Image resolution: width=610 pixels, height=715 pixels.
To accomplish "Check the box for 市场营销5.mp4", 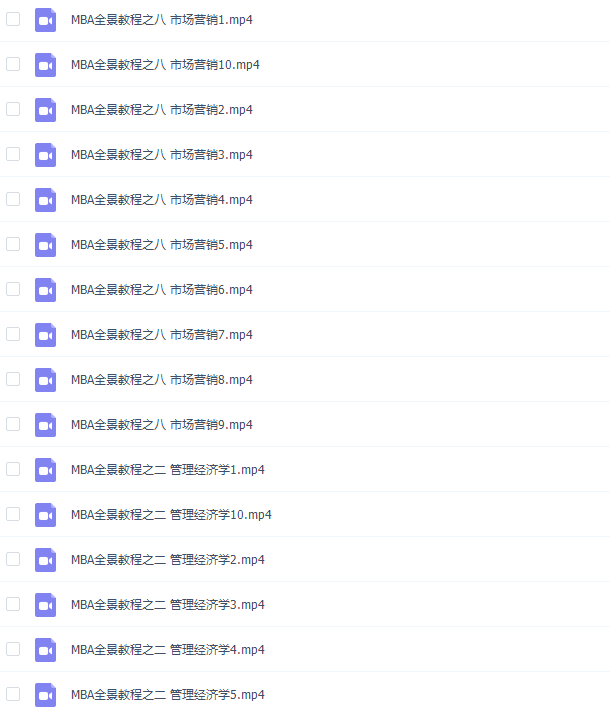I will tap(13, 244).
